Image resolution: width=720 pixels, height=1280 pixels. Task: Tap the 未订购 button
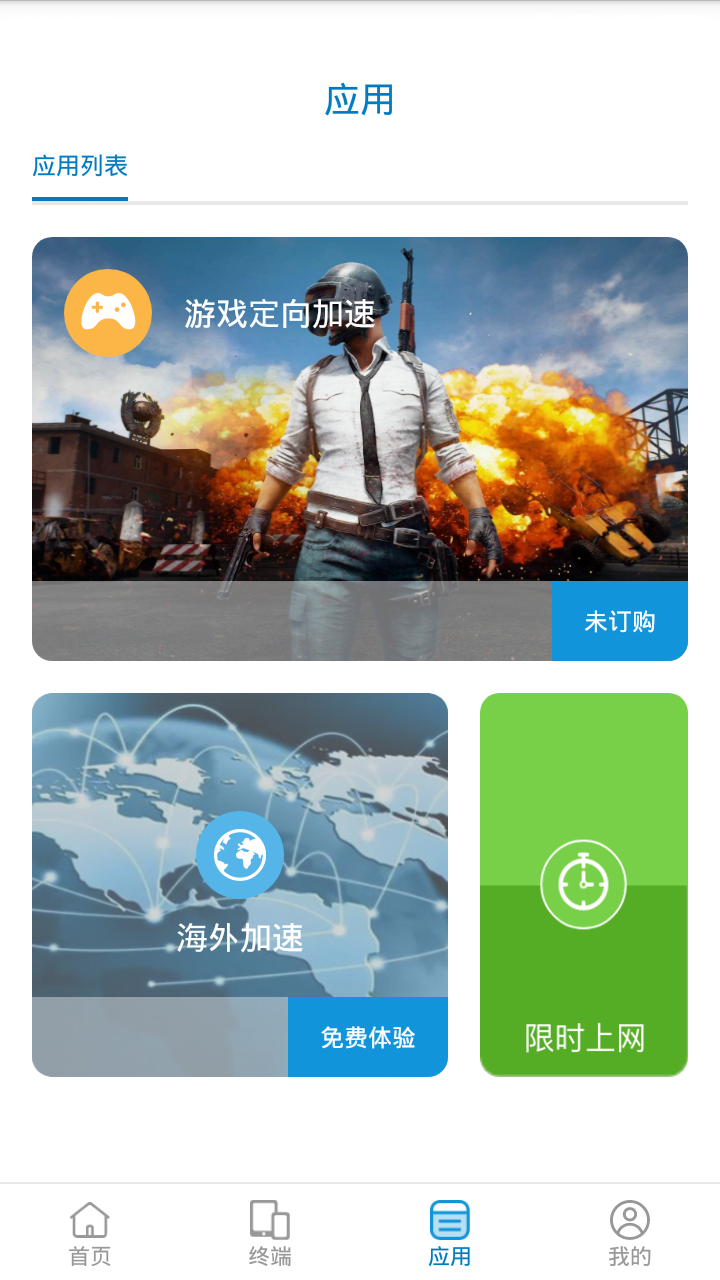(619, 621)
